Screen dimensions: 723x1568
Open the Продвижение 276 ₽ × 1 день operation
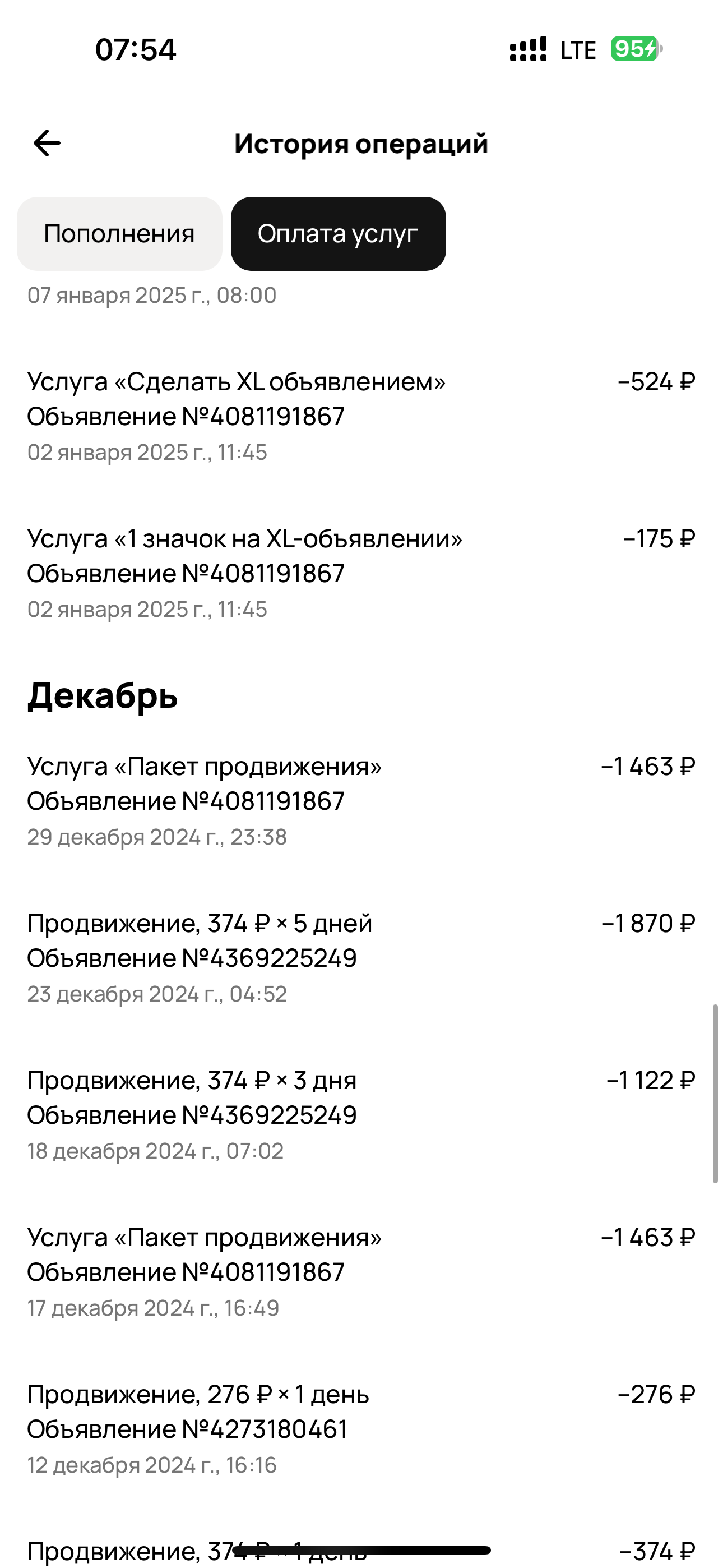pos(359,1429)
